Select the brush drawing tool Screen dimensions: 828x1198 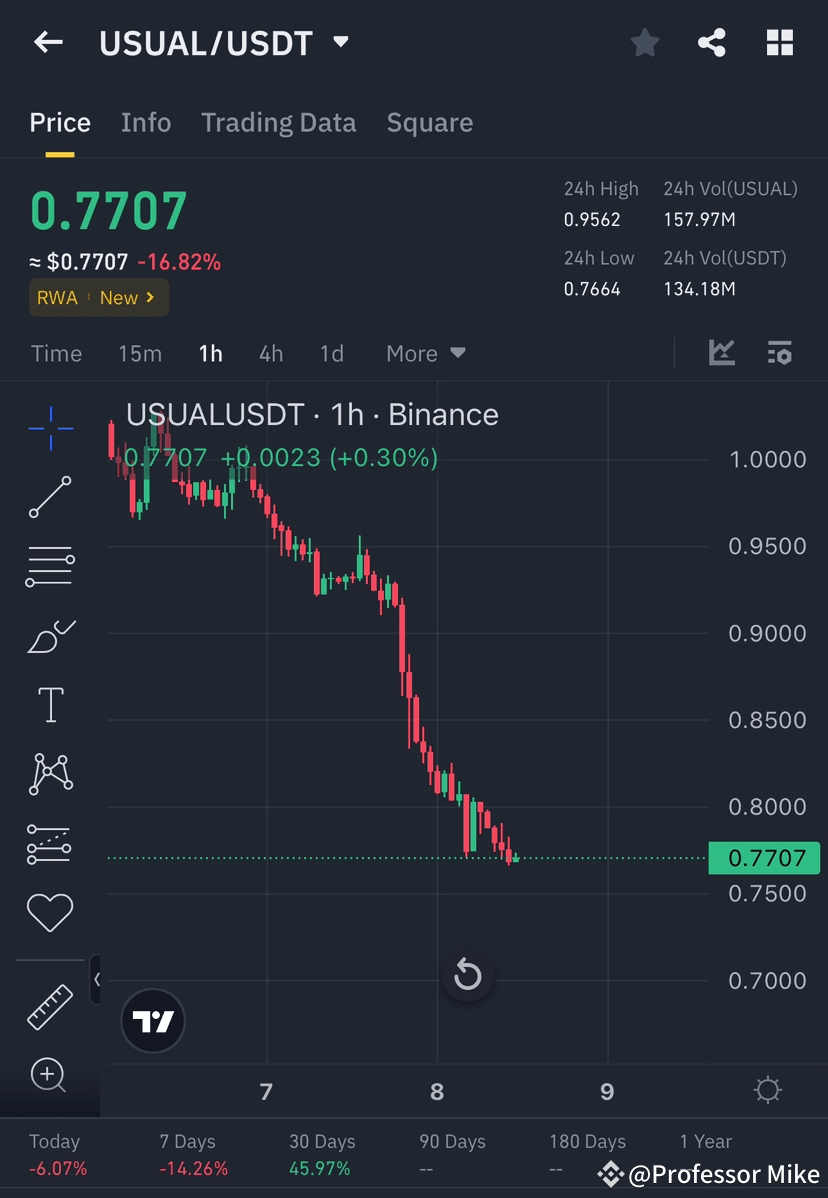50,635
